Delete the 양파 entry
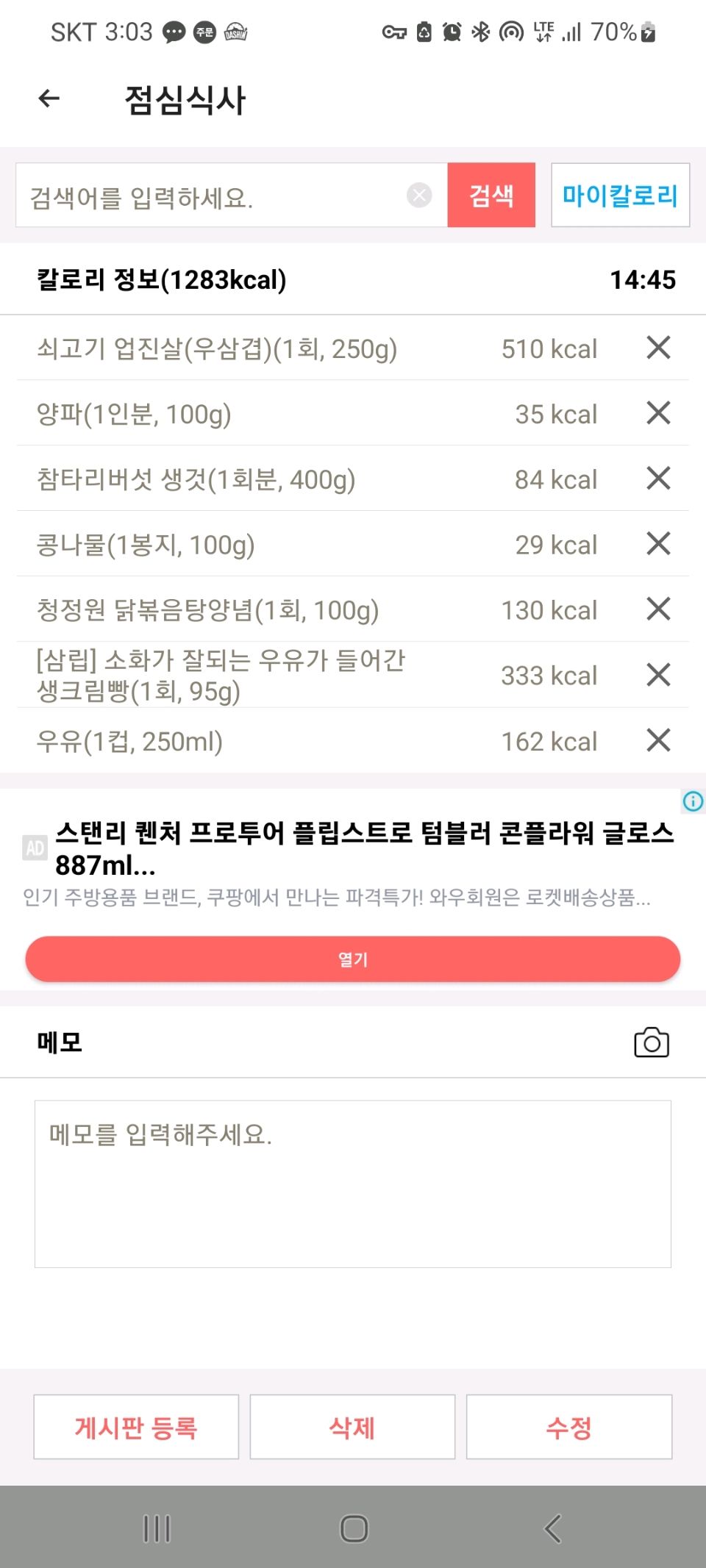This screenshot has height=1568, width=706. [x=658, y=413]
